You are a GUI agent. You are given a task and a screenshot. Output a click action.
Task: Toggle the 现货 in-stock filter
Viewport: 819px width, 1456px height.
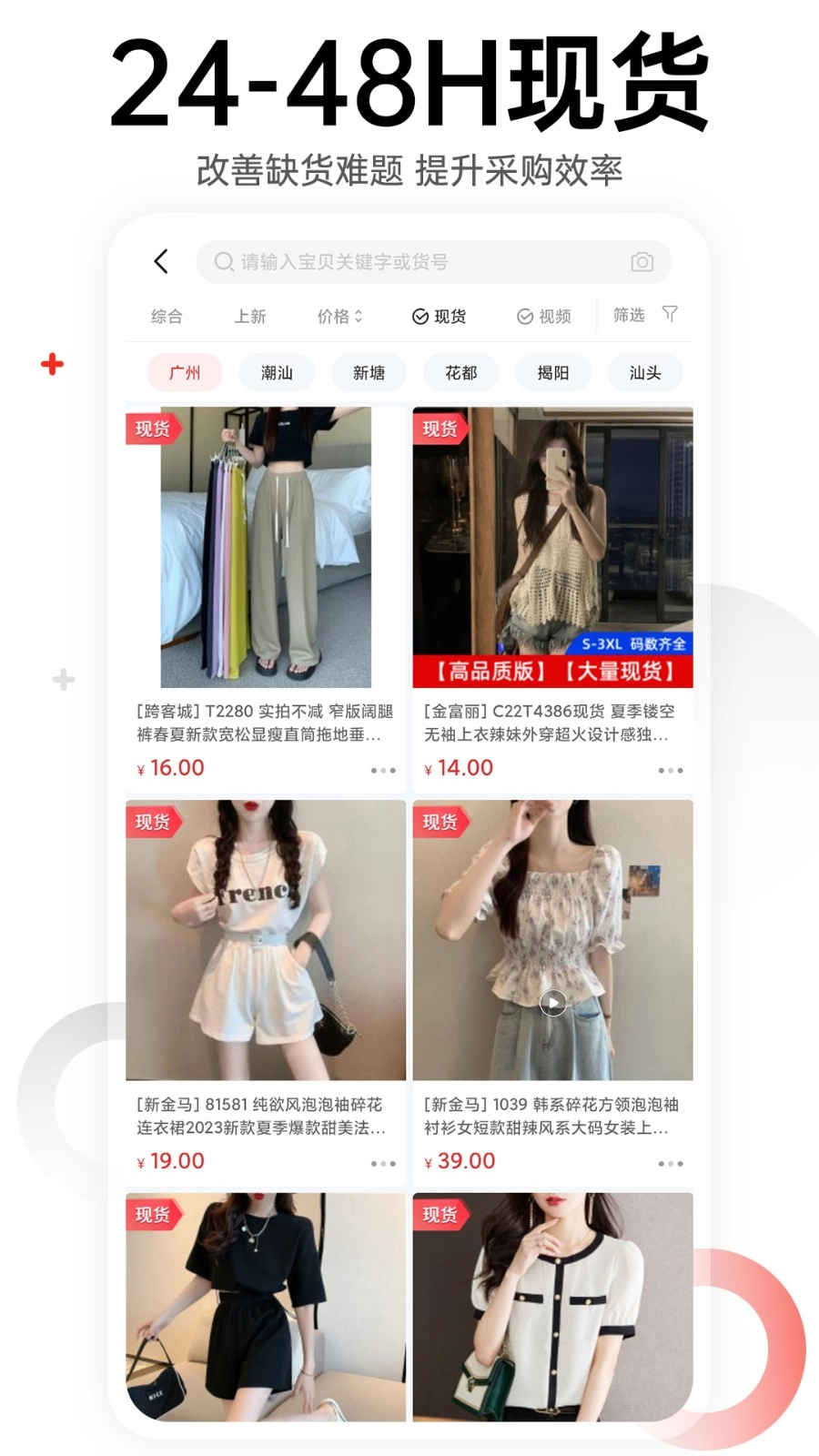440,316
